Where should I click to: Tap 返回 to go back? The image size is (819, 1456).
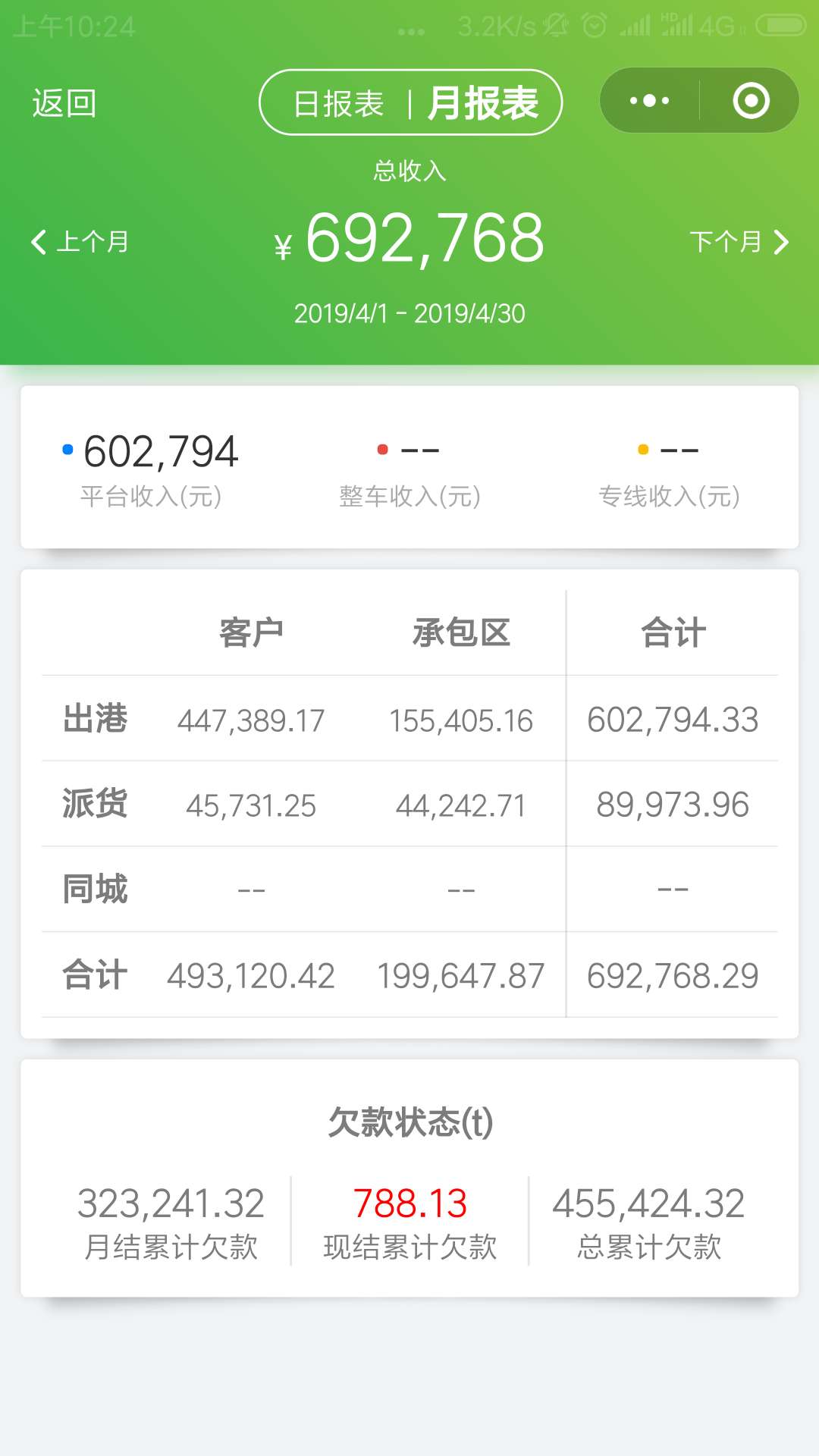coord(64,103)
